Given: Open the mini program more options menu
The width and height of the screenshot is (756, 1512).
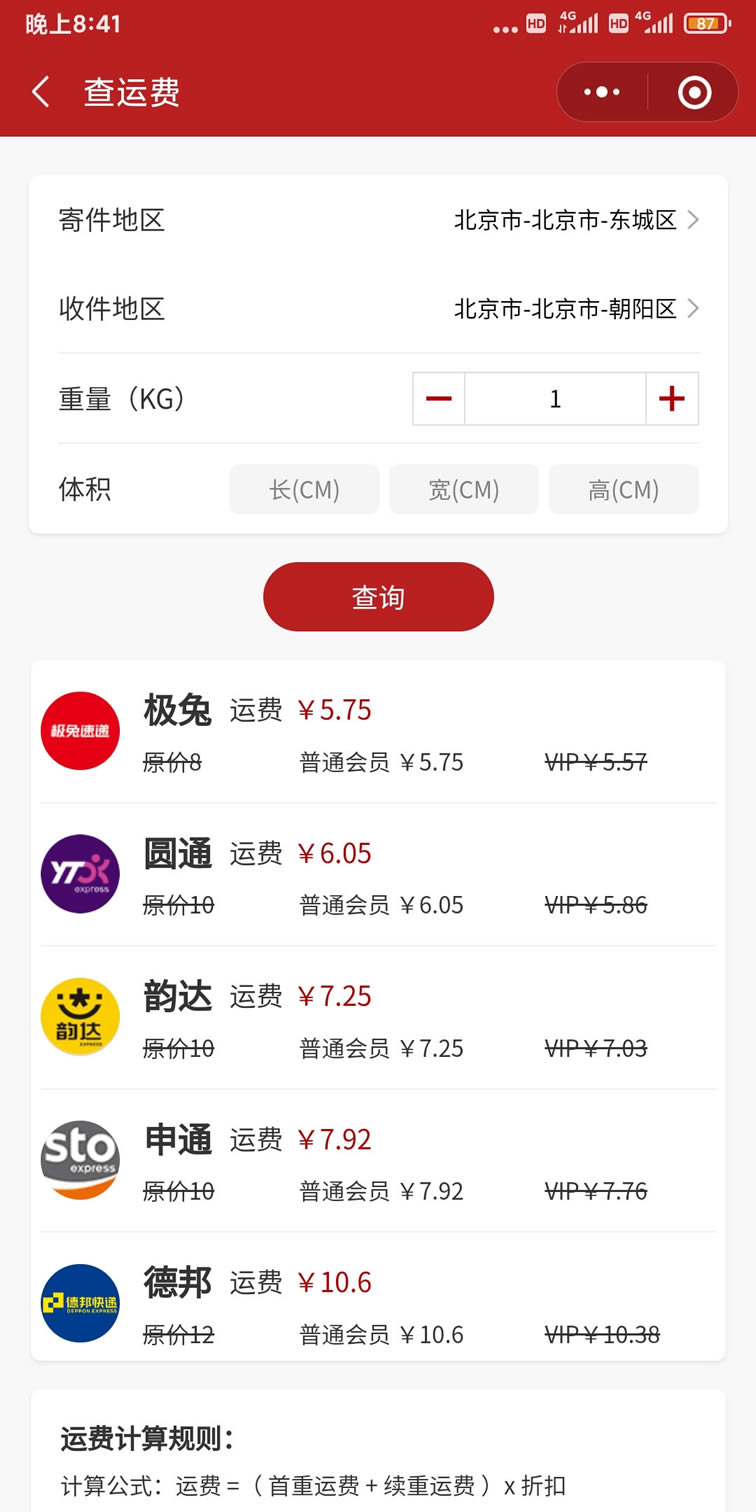Looking at the screenshot, I should pos(602,92).
